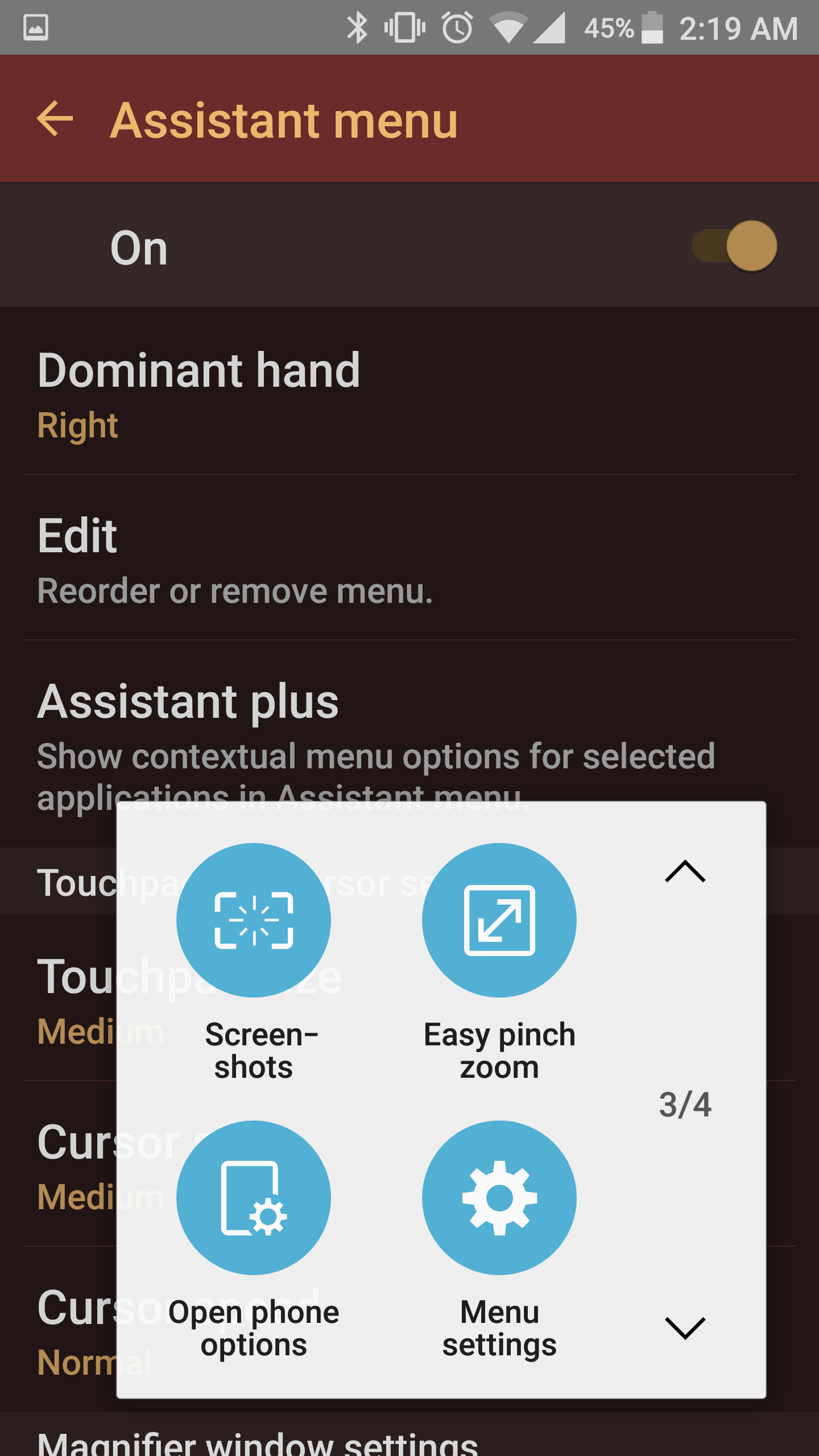The width and height of the screenshot is (819, 1456).
Task: Select Open phone options
Action: (254, 1198)
